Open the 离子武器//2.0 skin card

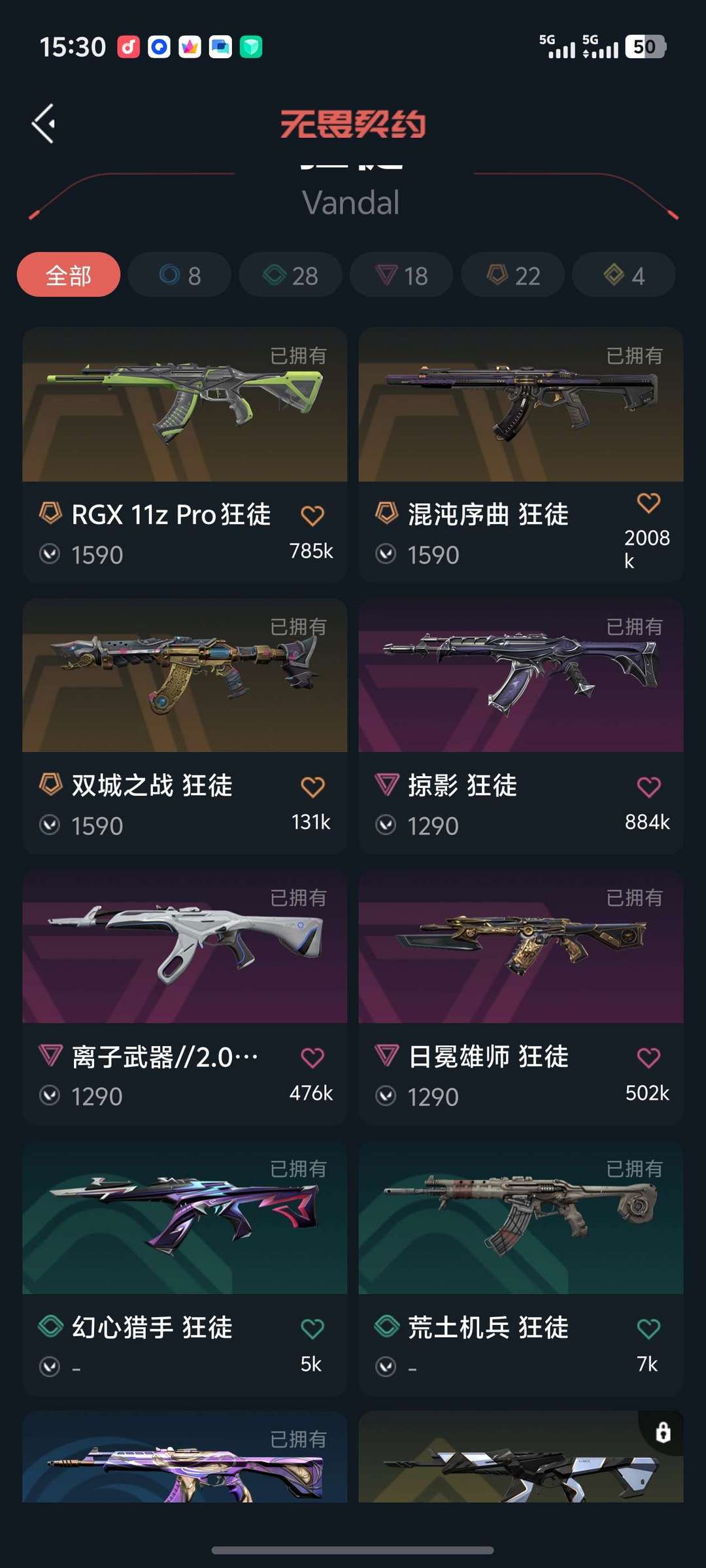[x=185, y=997]
